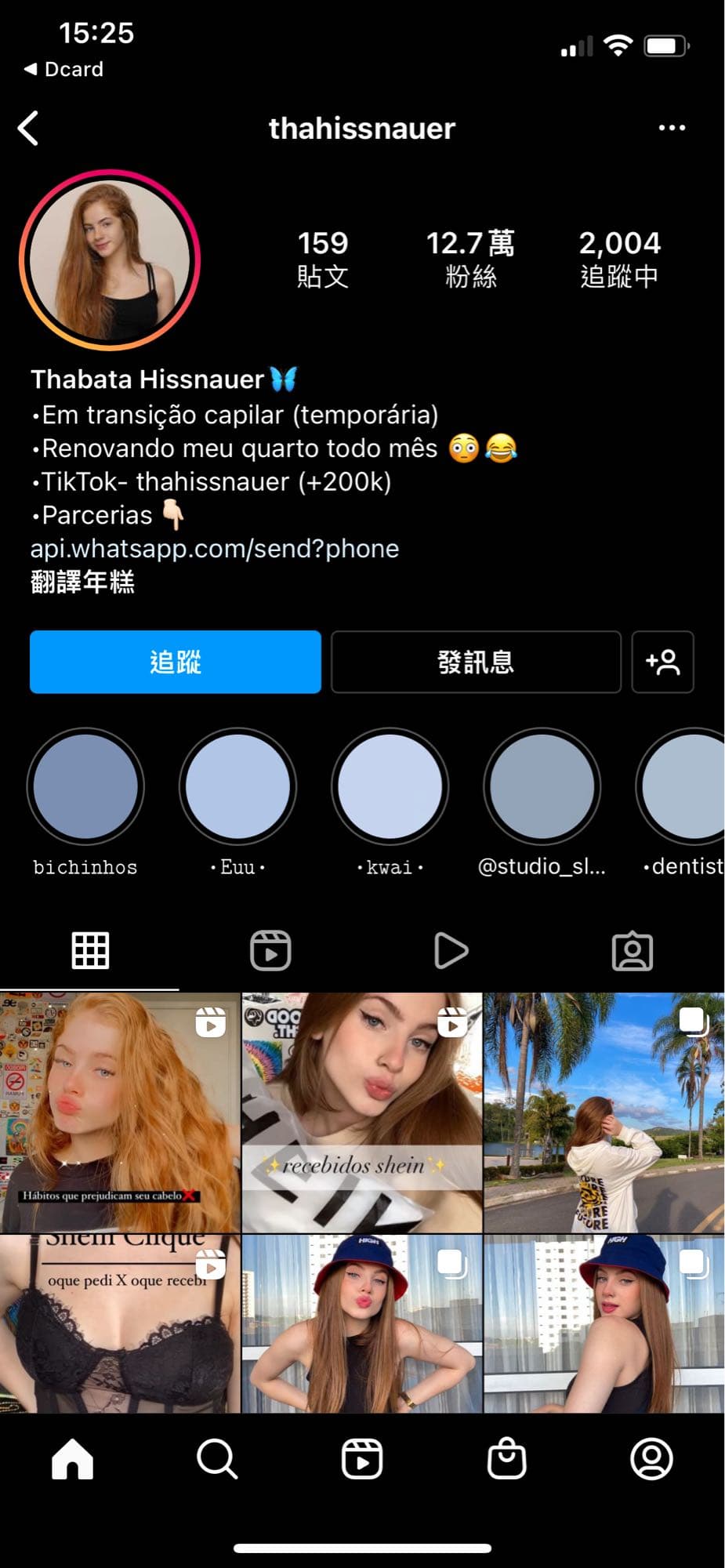Viewport: 725px width, 1568px height.
Task: Open suggested accounts with add-person icon
Action: pyautogui.click(x=662, y=662)
